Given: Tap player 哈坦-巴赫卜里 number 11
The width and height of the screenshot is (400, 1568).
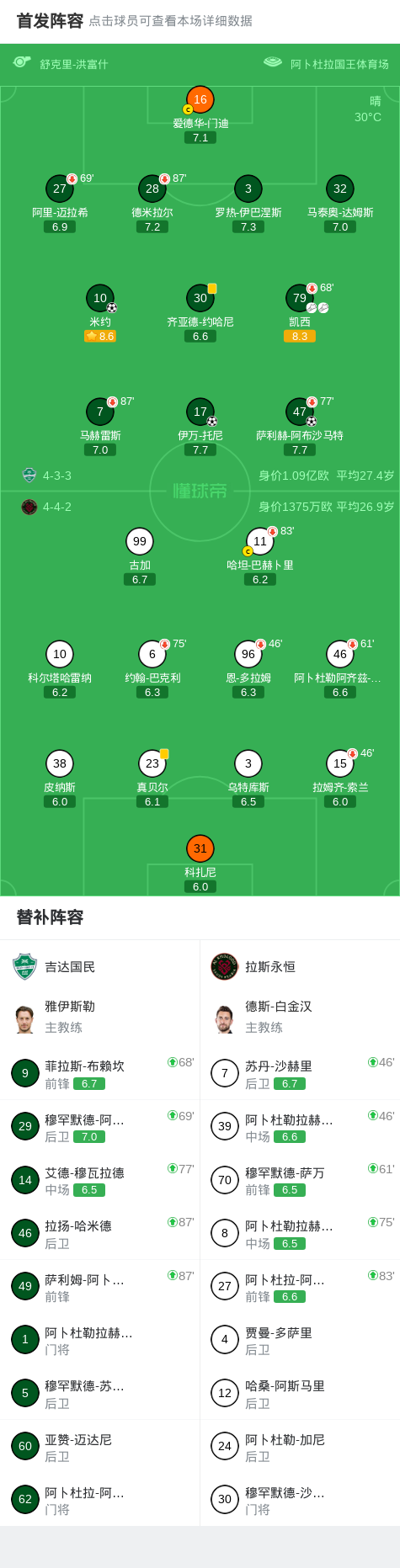Looking at the screenshot, I should point(260,556).
